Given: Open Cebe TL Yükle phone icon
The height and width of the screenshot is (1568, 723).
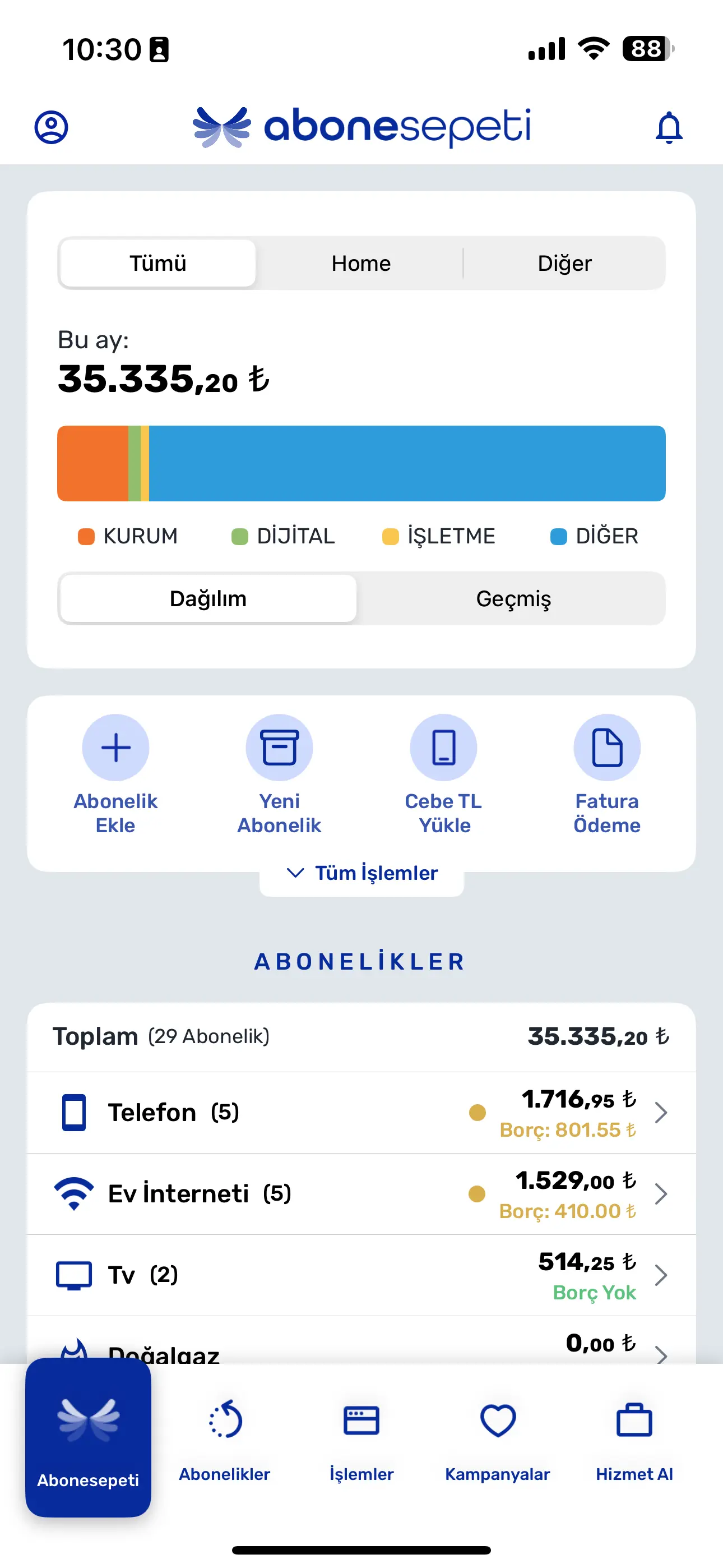Looking at the screenshot, I should pos(443,747).
